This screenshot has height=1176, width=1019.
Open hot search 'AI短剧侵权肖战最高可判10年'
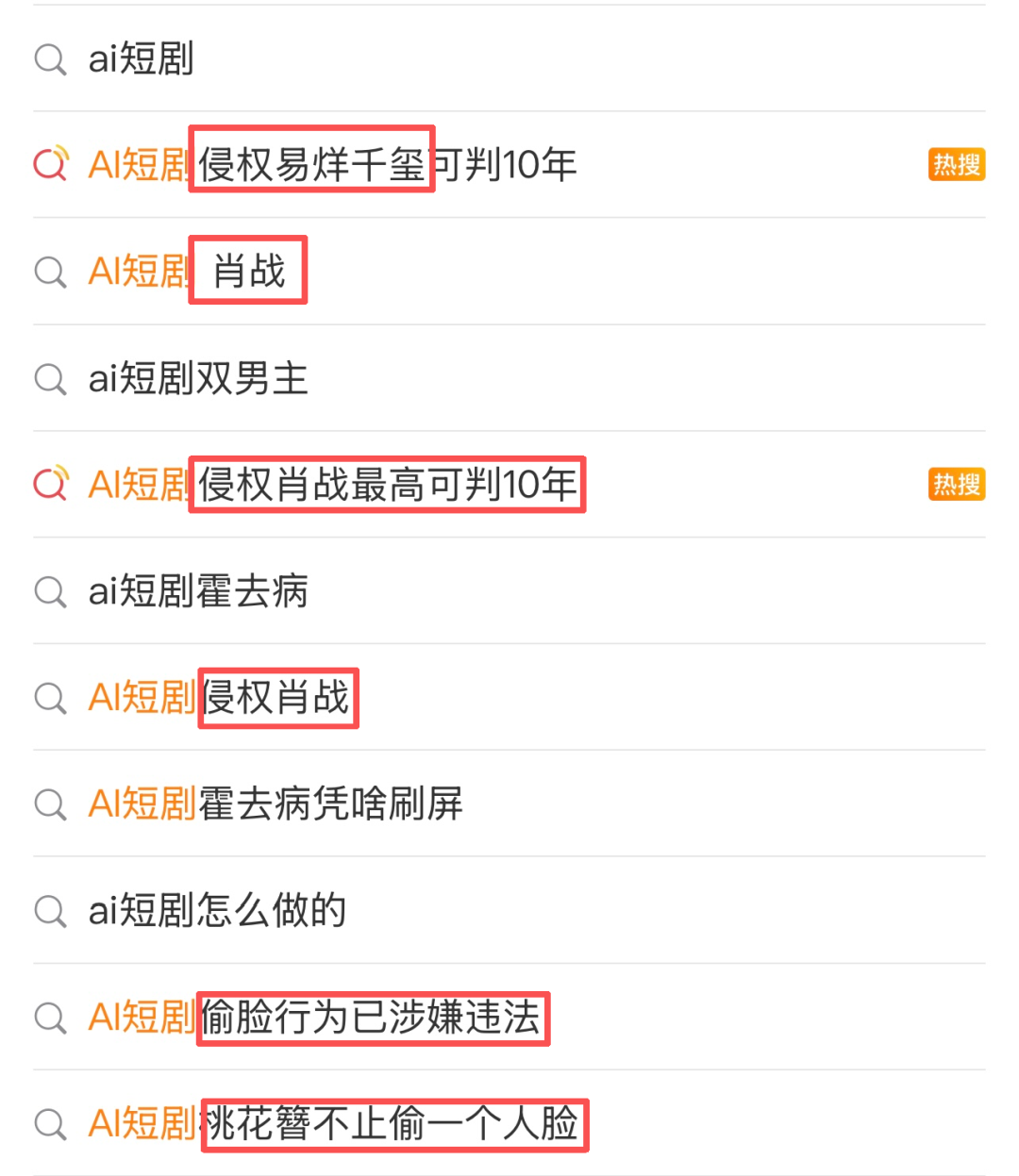pyautogui.click(x=332, y=485)
